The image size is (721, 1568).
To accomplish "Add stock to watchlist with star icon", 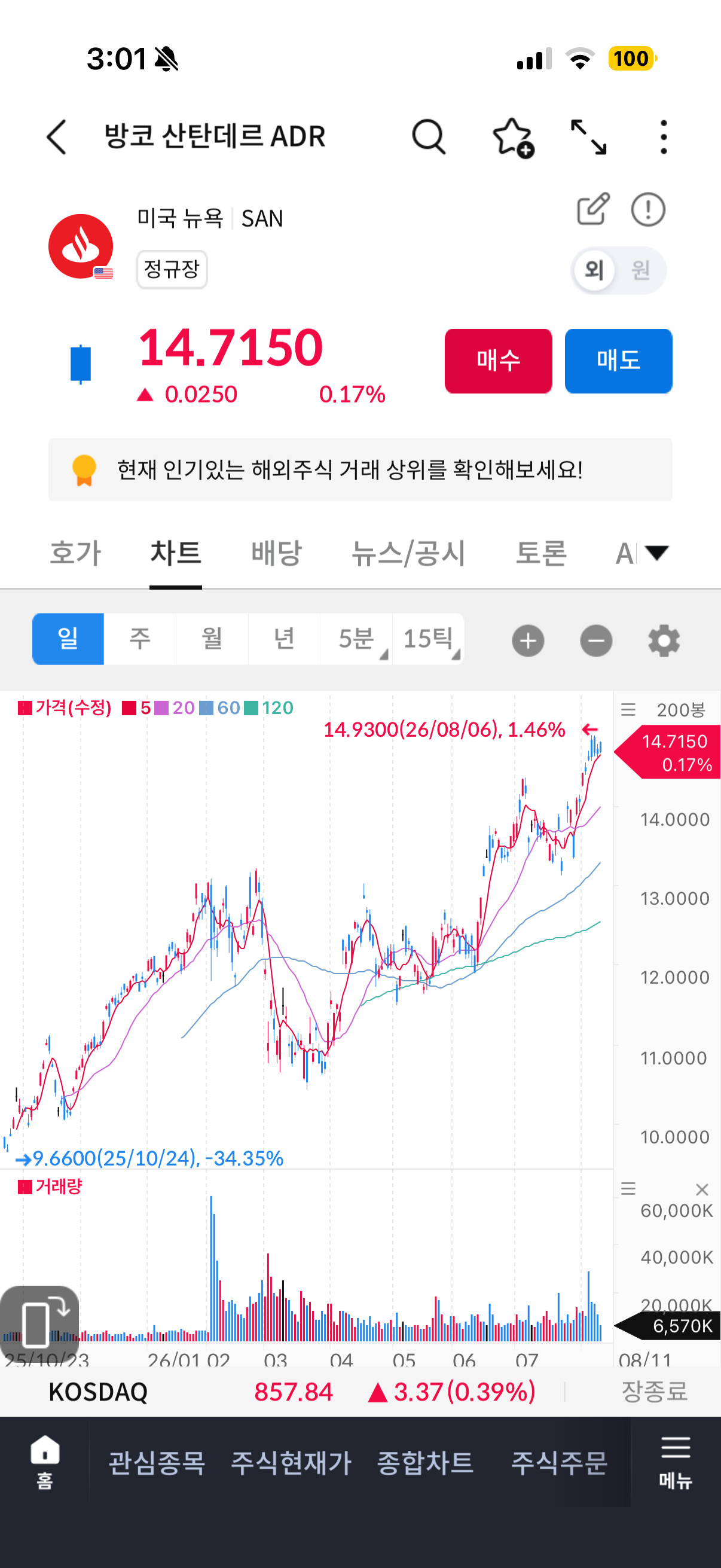I will pos(512,138).
